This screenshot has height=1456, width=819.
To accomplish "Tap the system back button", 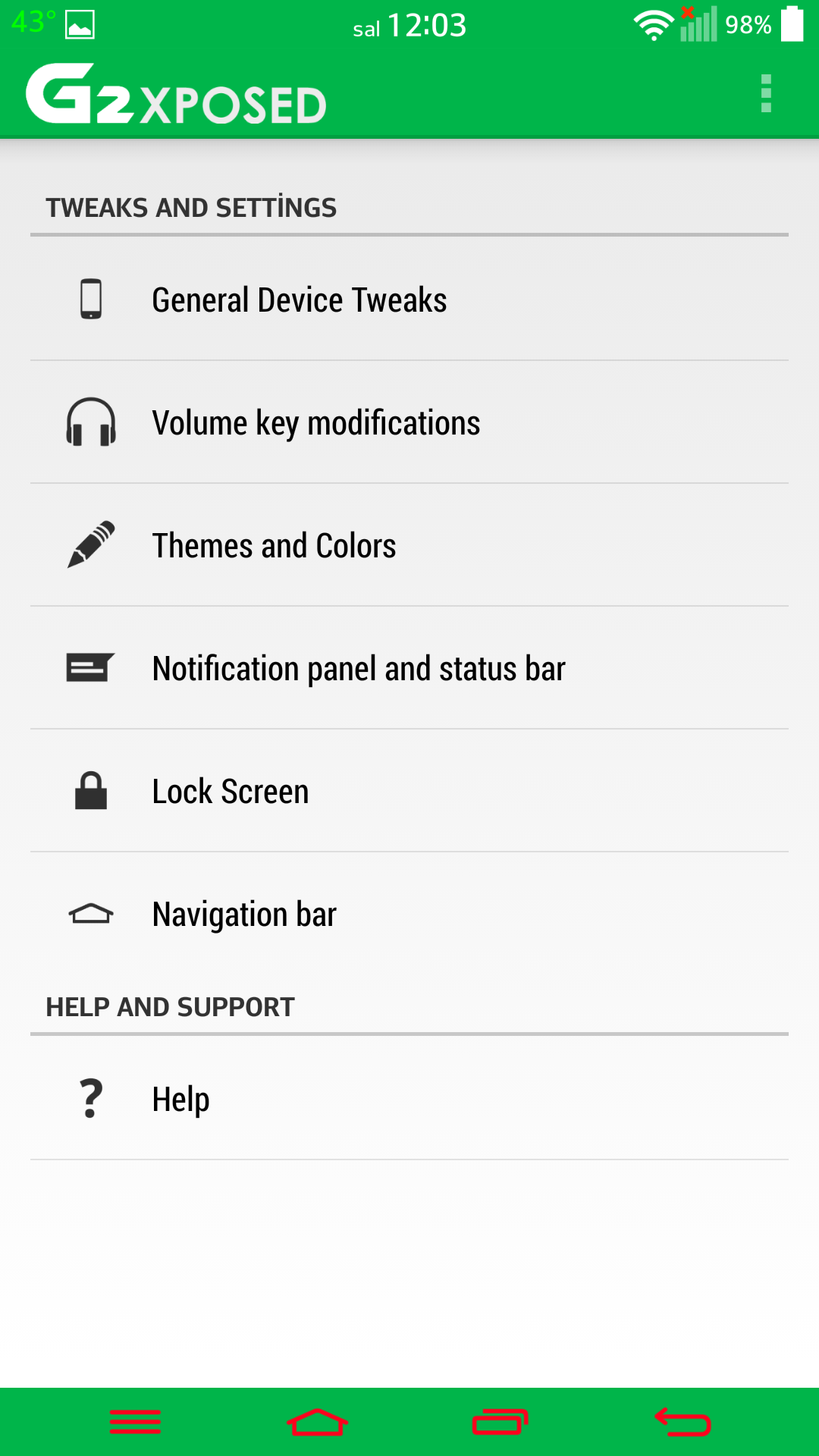I will click(682, 1422).
